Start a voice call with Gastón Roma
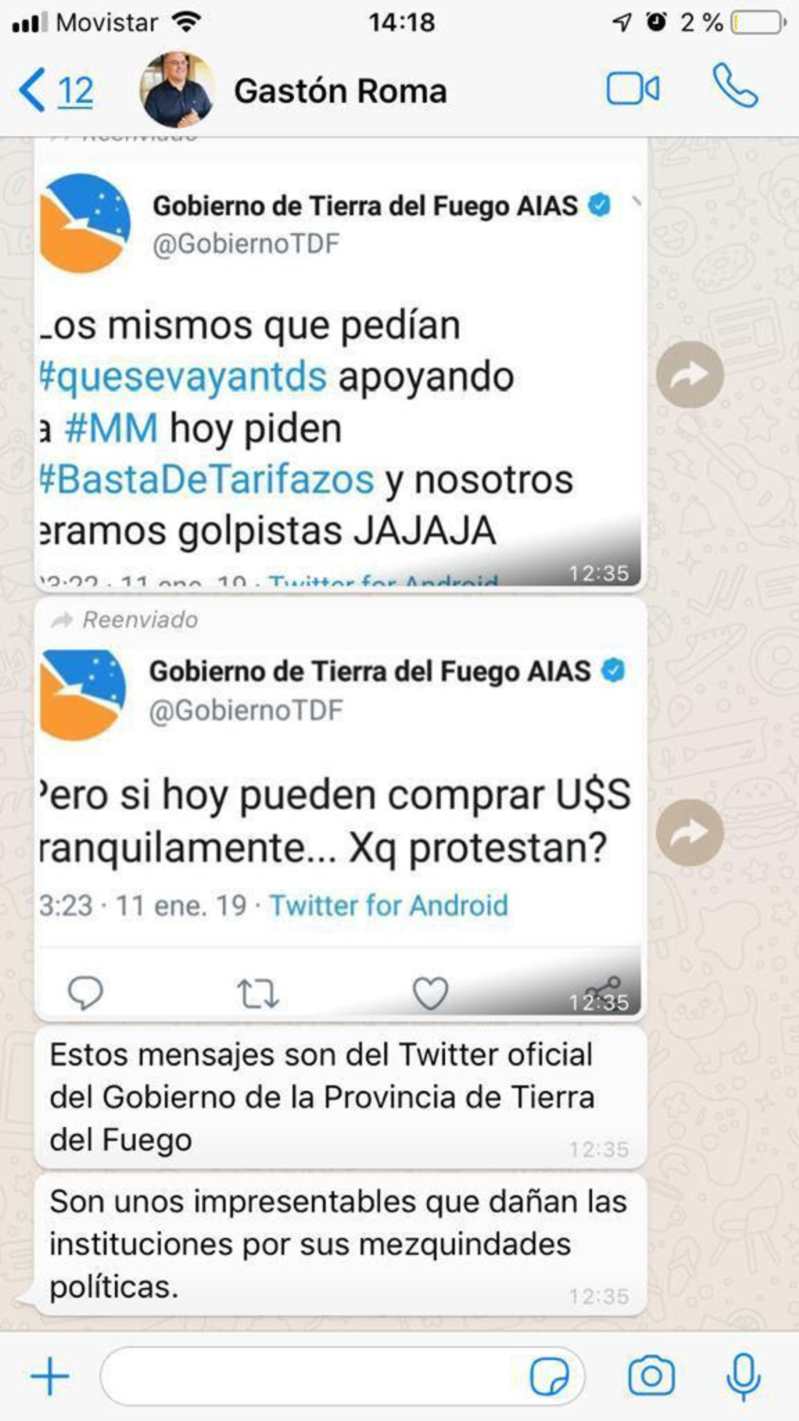799x1421 pixels. click(x=735, y=86)
